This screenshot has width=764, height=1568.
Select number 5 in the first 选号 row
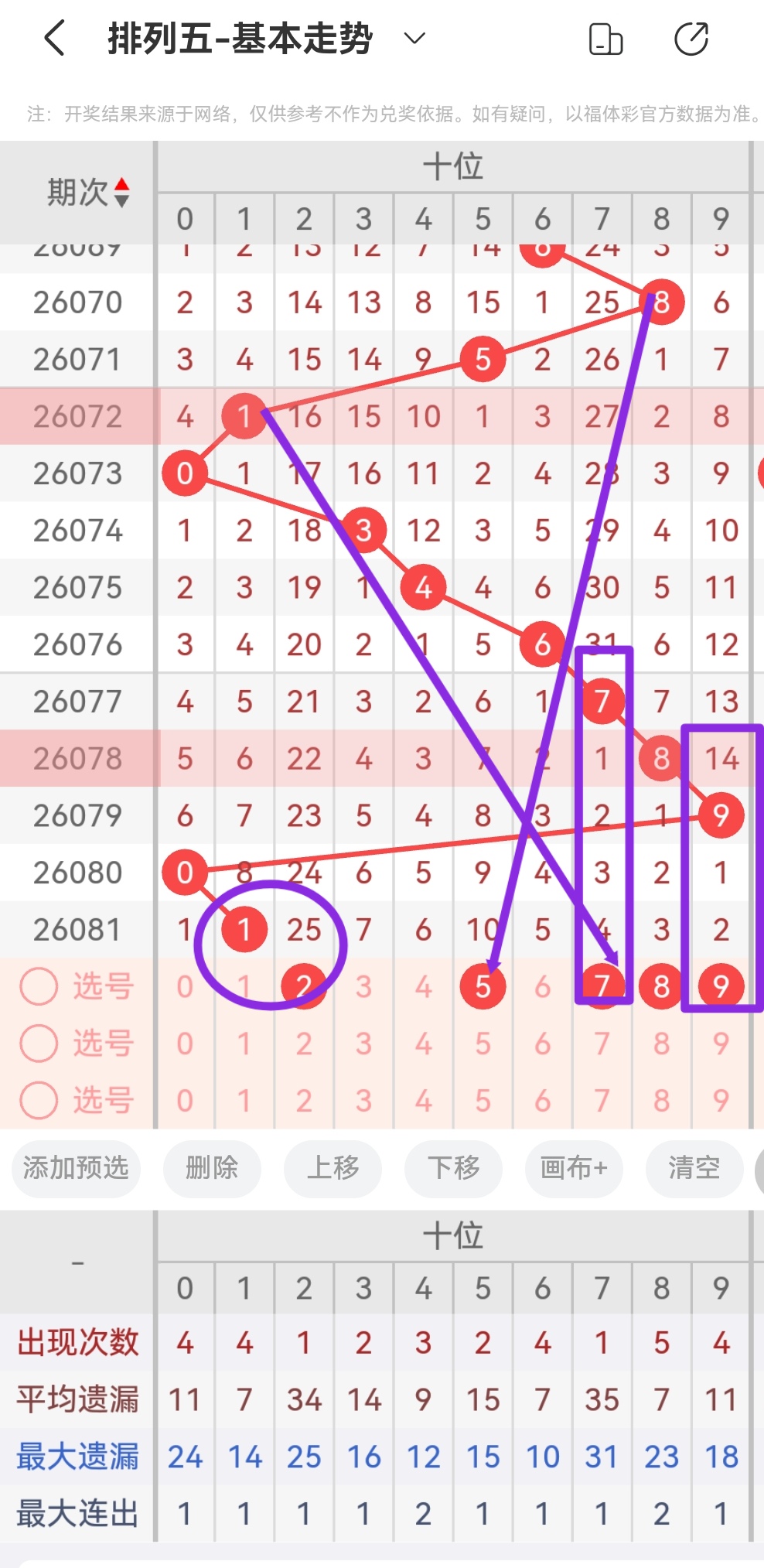[483, 986]
